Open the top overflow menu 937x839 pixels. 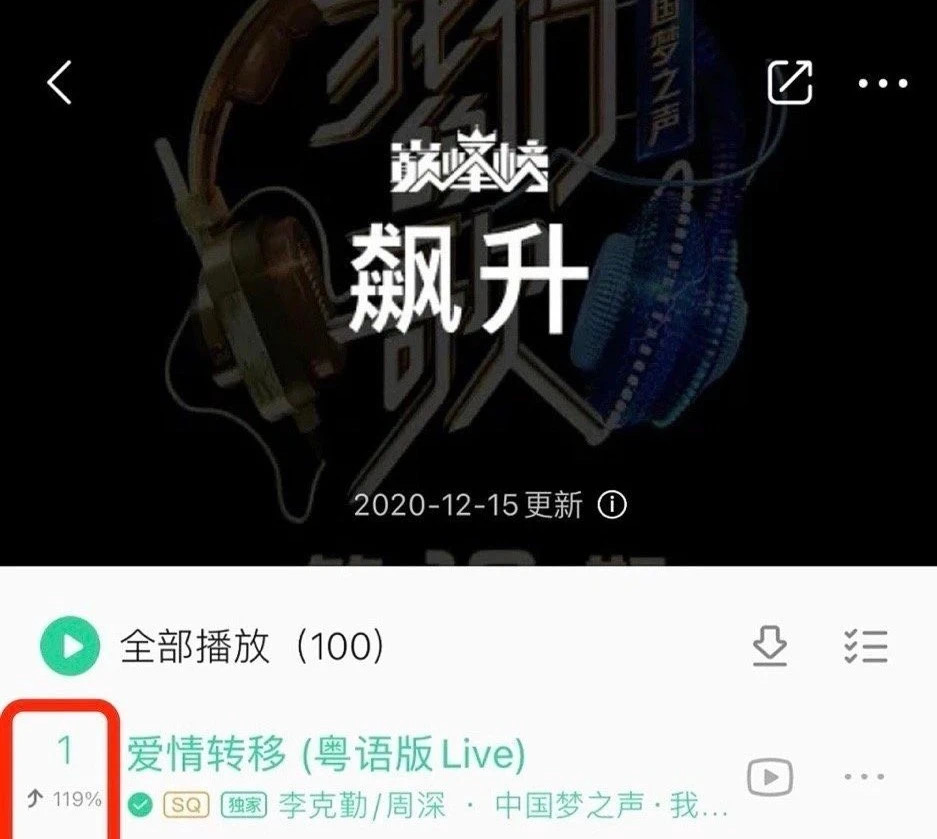[x=884, y=83]
